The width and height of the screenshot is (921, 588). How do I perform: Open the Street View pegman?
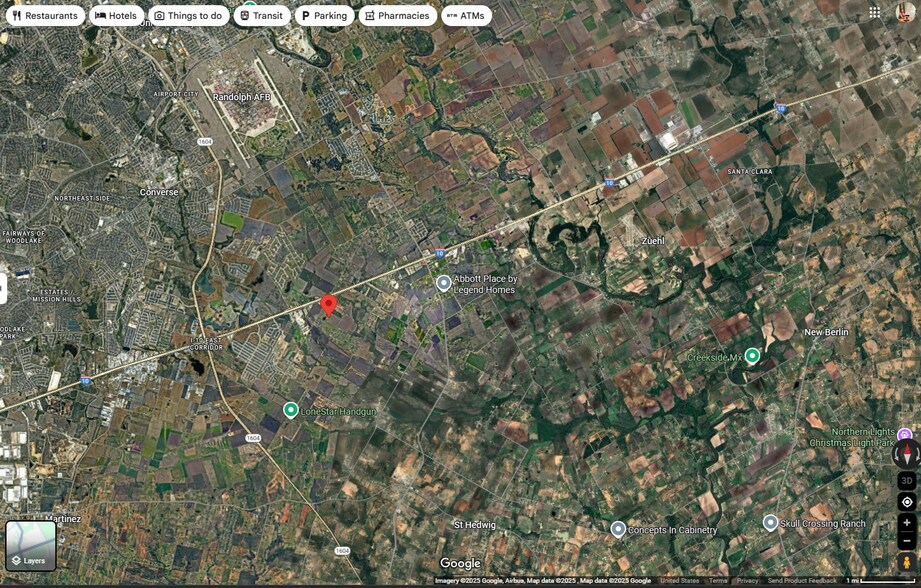907,563
